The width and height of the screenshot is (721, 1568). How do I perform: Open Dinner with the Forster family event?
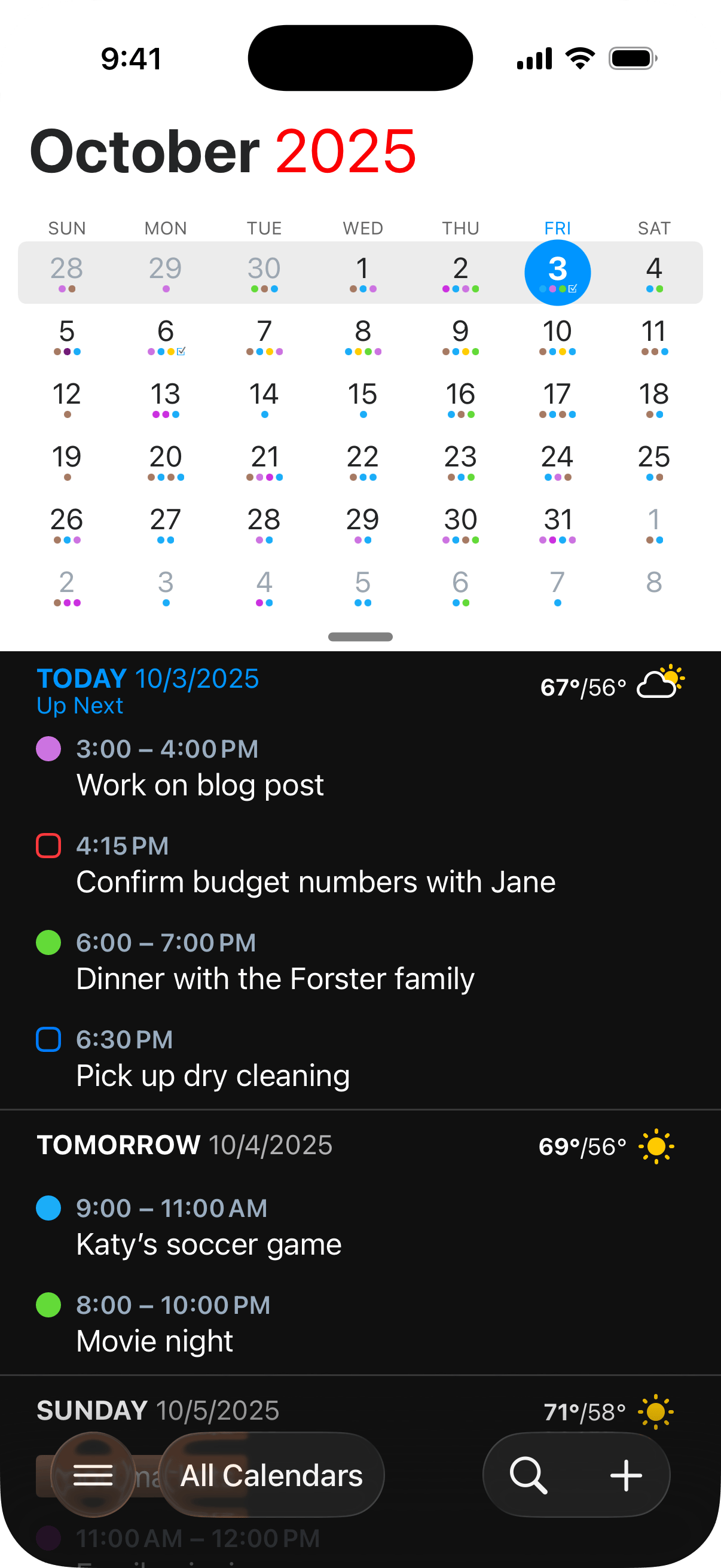[275, 978]
